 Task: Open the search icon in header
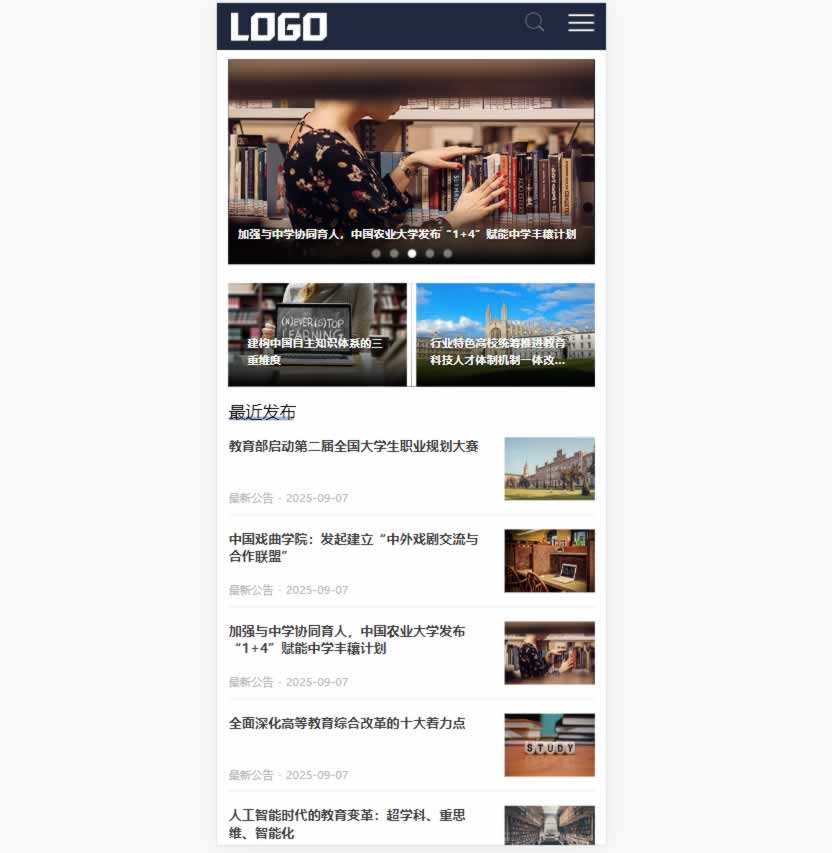click(x=534, y=23)
